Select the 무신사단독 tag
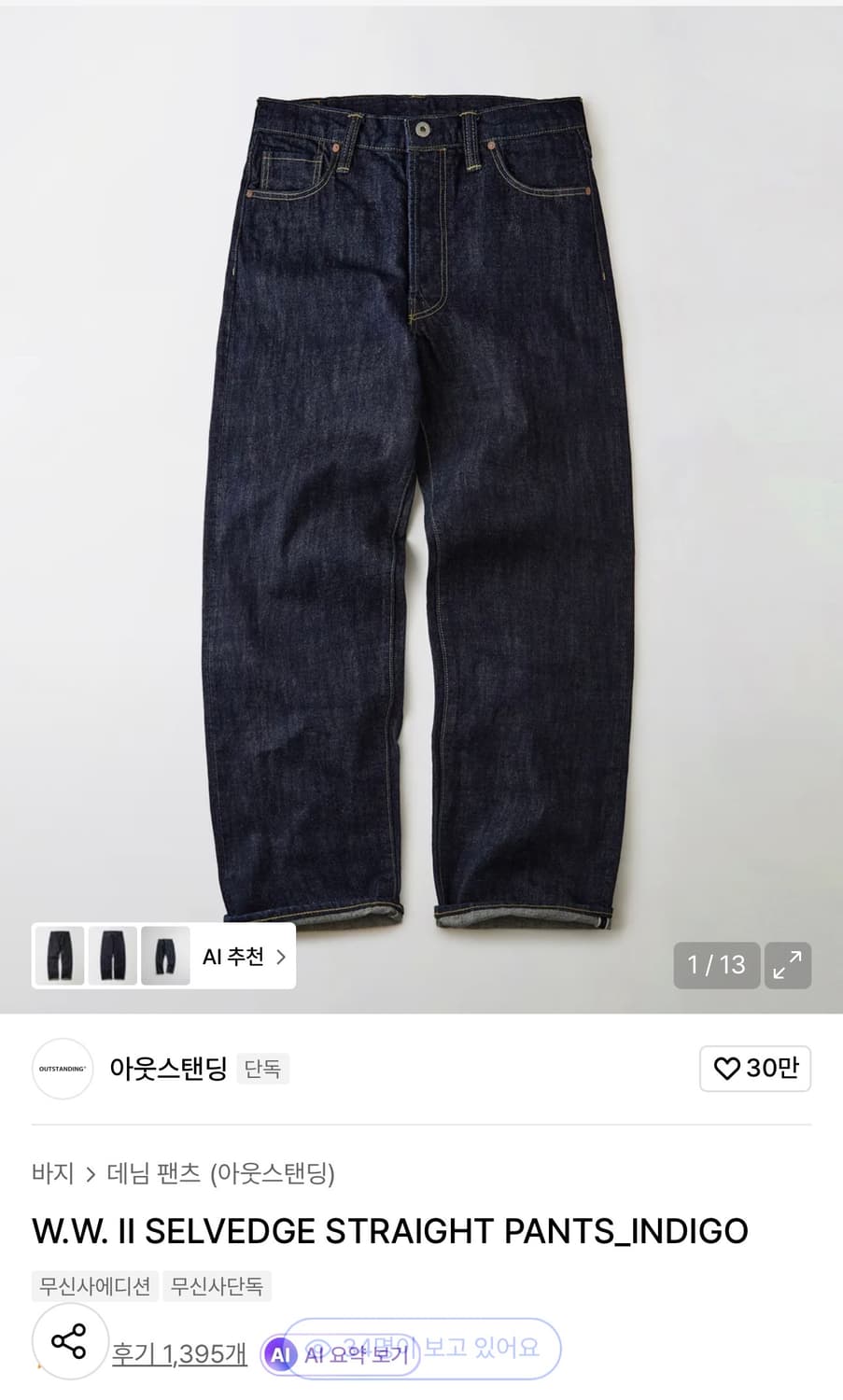This screenshot has height=1400, width=843. tap(217, 1286)
